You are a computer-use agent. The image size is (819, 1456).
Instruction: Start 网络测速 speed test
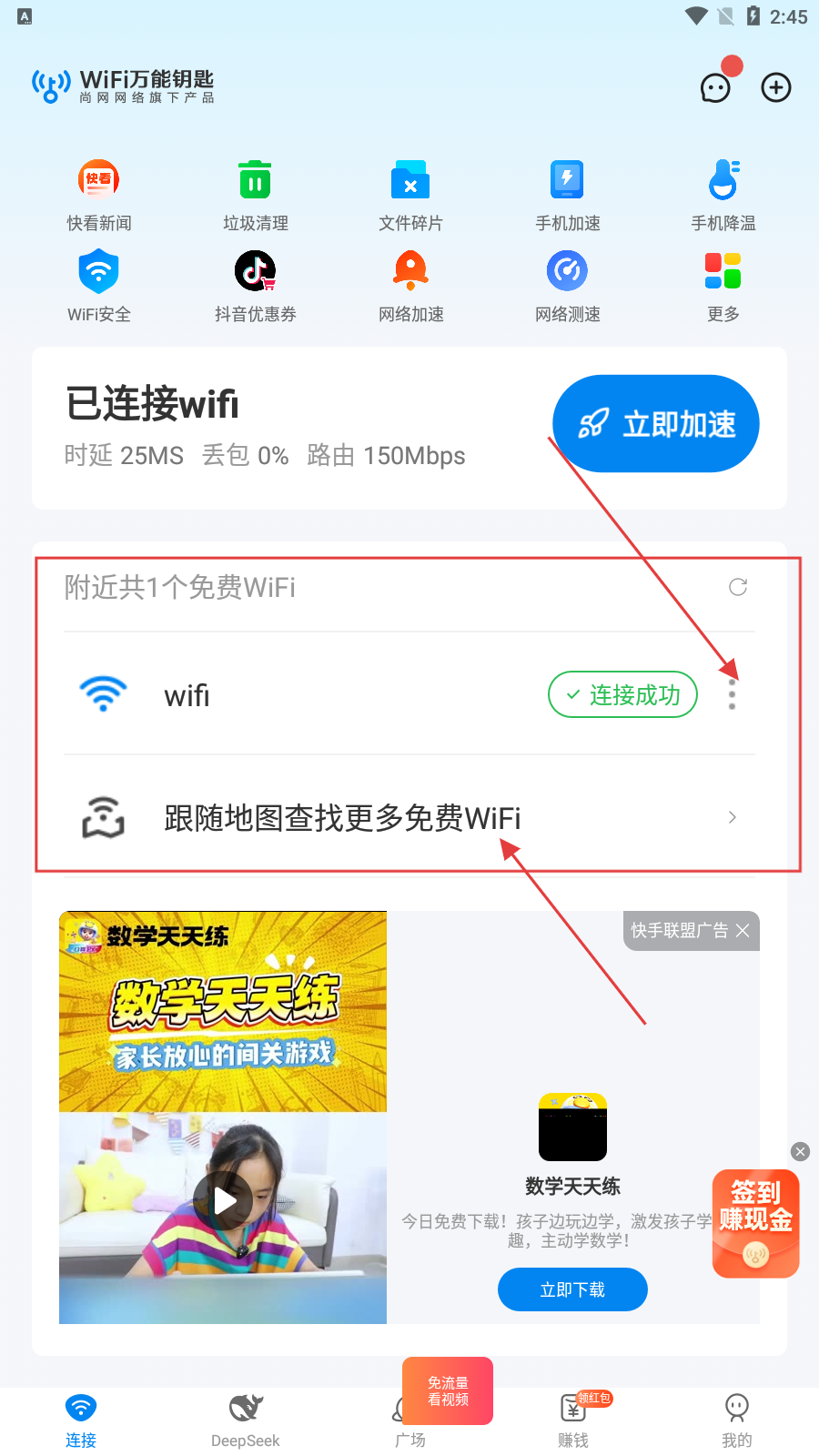[x=567, y=286]
